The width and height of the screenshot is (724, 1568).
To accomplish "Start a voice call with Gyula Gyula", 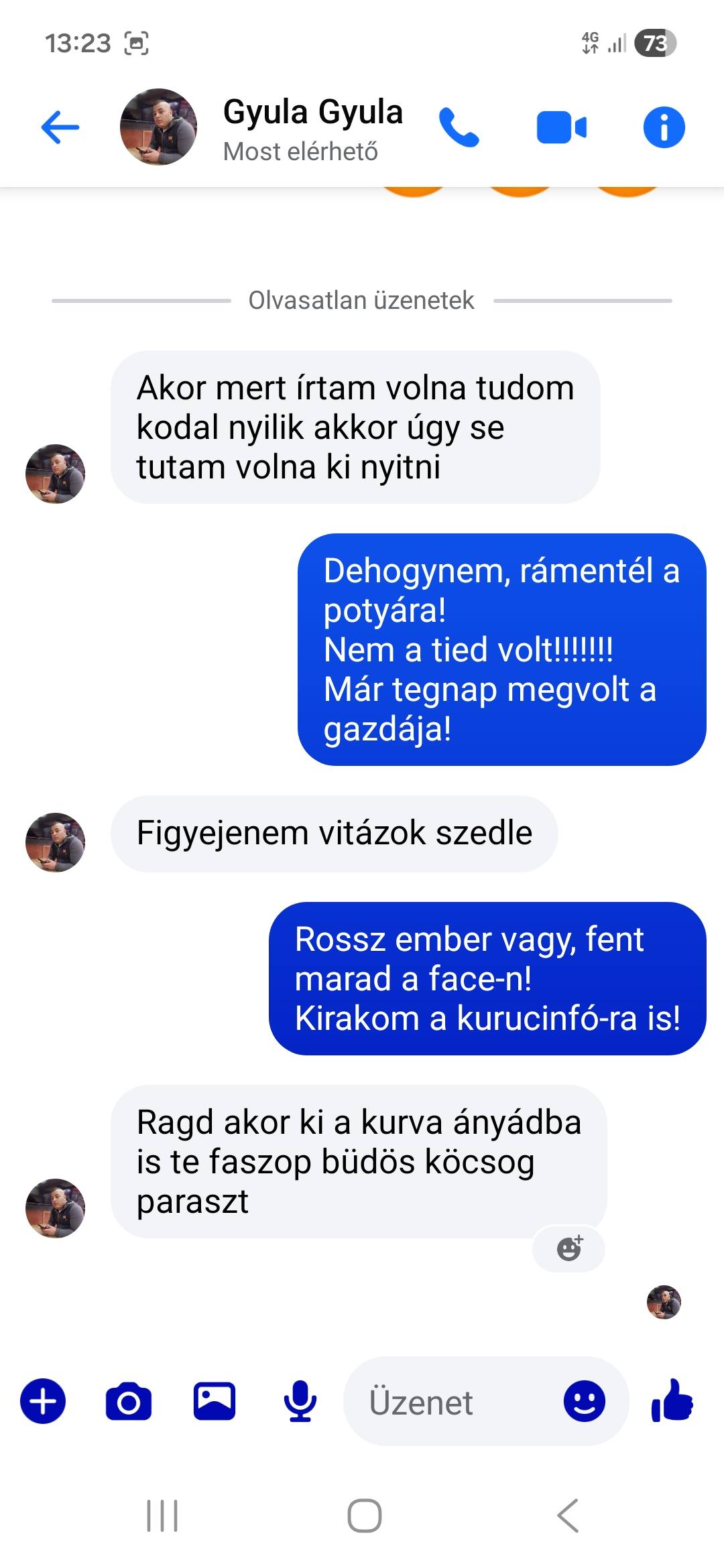I will point(459,127).
